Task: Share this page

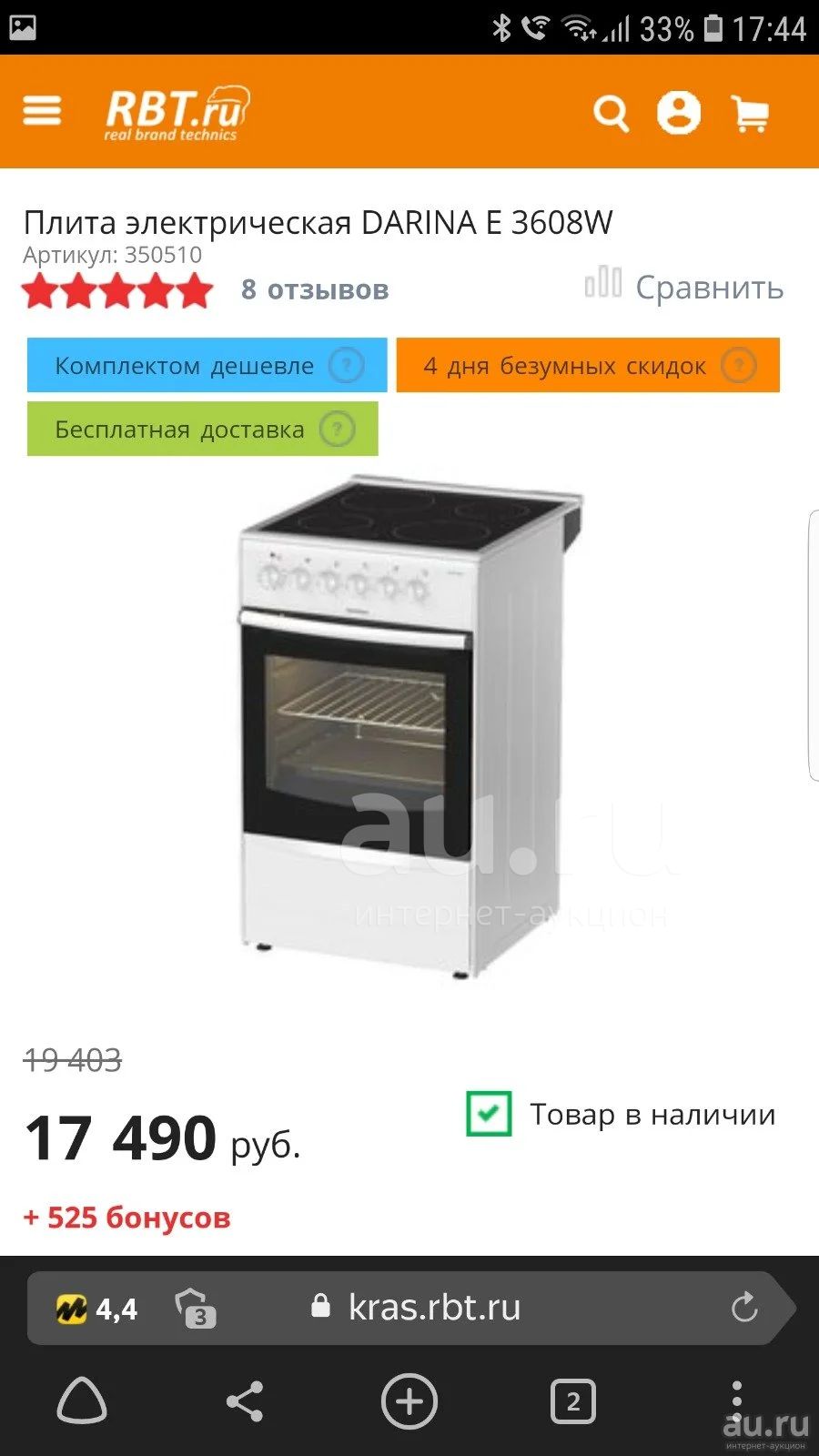Action: (x=245, y=1401)
